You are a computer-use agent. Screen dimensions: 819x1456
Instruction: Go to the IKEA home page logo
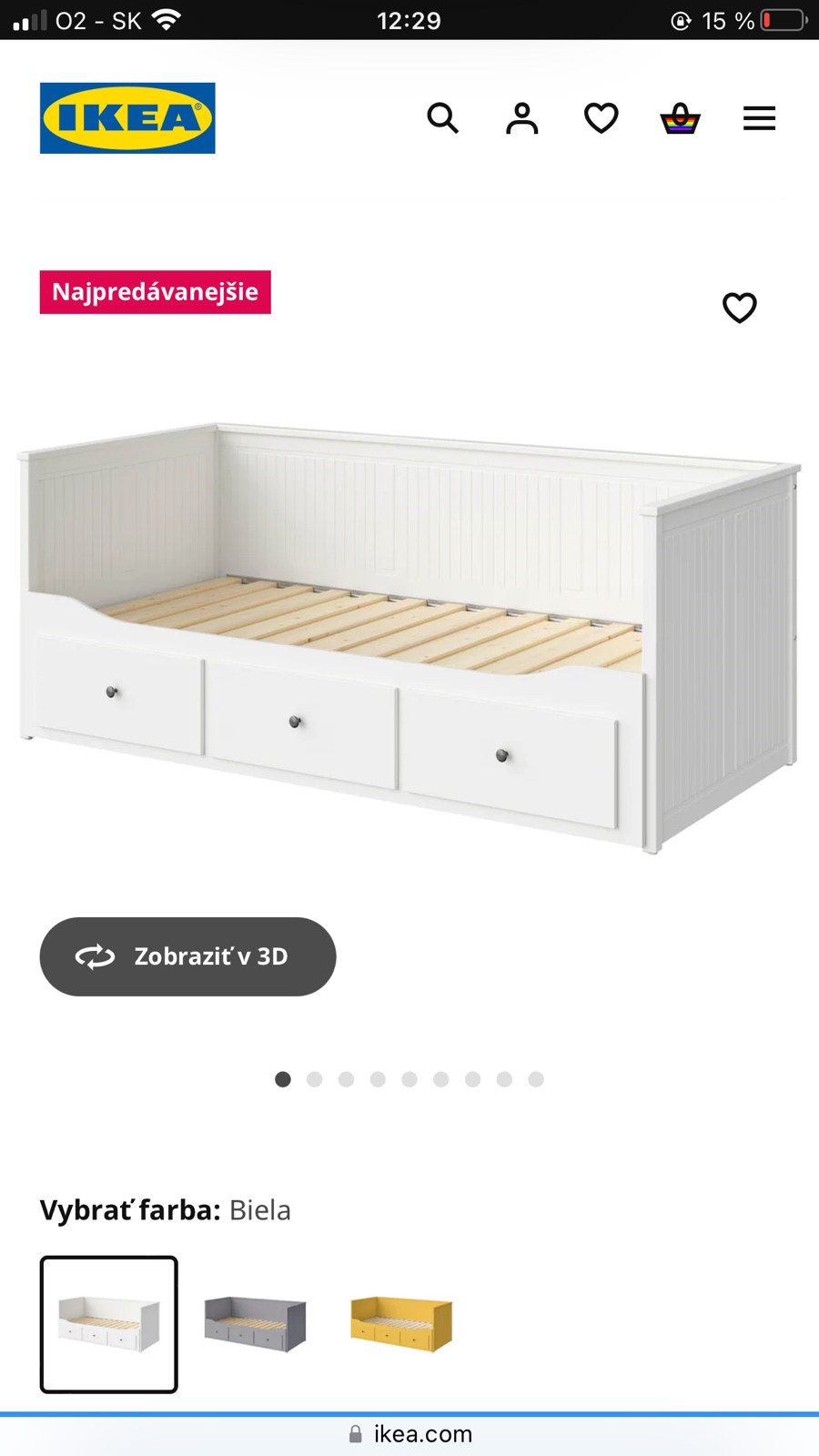tap(127, 118)
